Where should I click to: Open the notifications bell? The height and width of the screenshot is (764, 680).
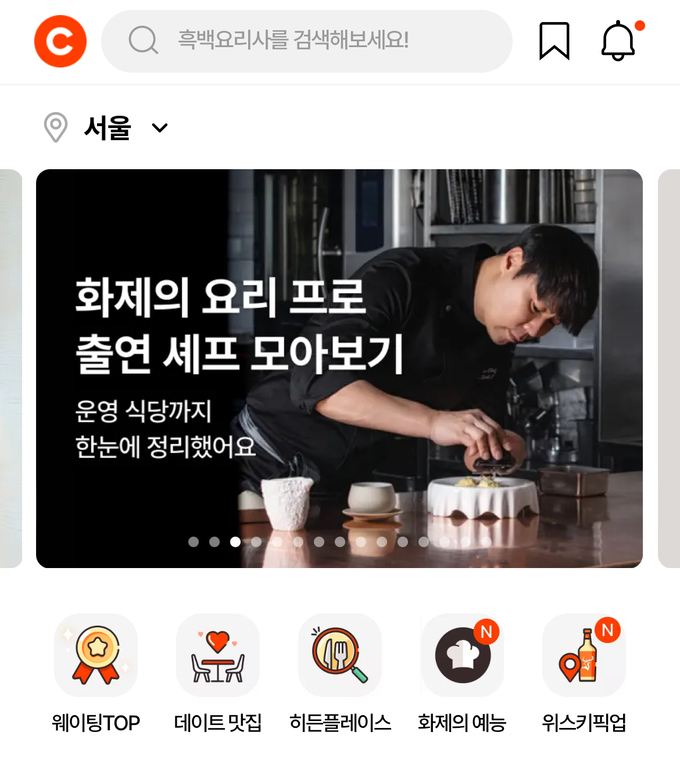pos(618,41)
